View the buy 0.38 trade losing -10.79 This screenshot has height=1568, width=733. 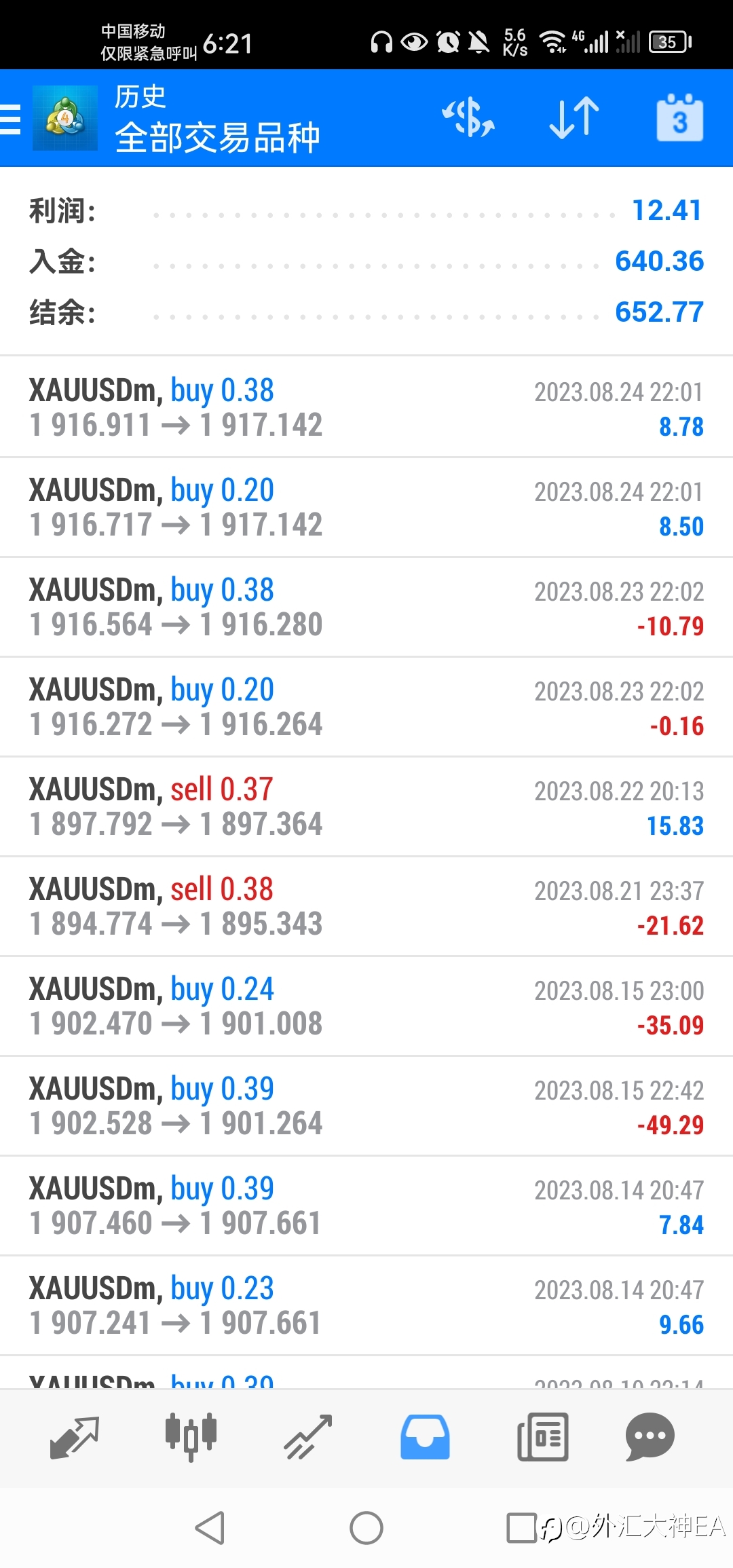pos(366,607)
